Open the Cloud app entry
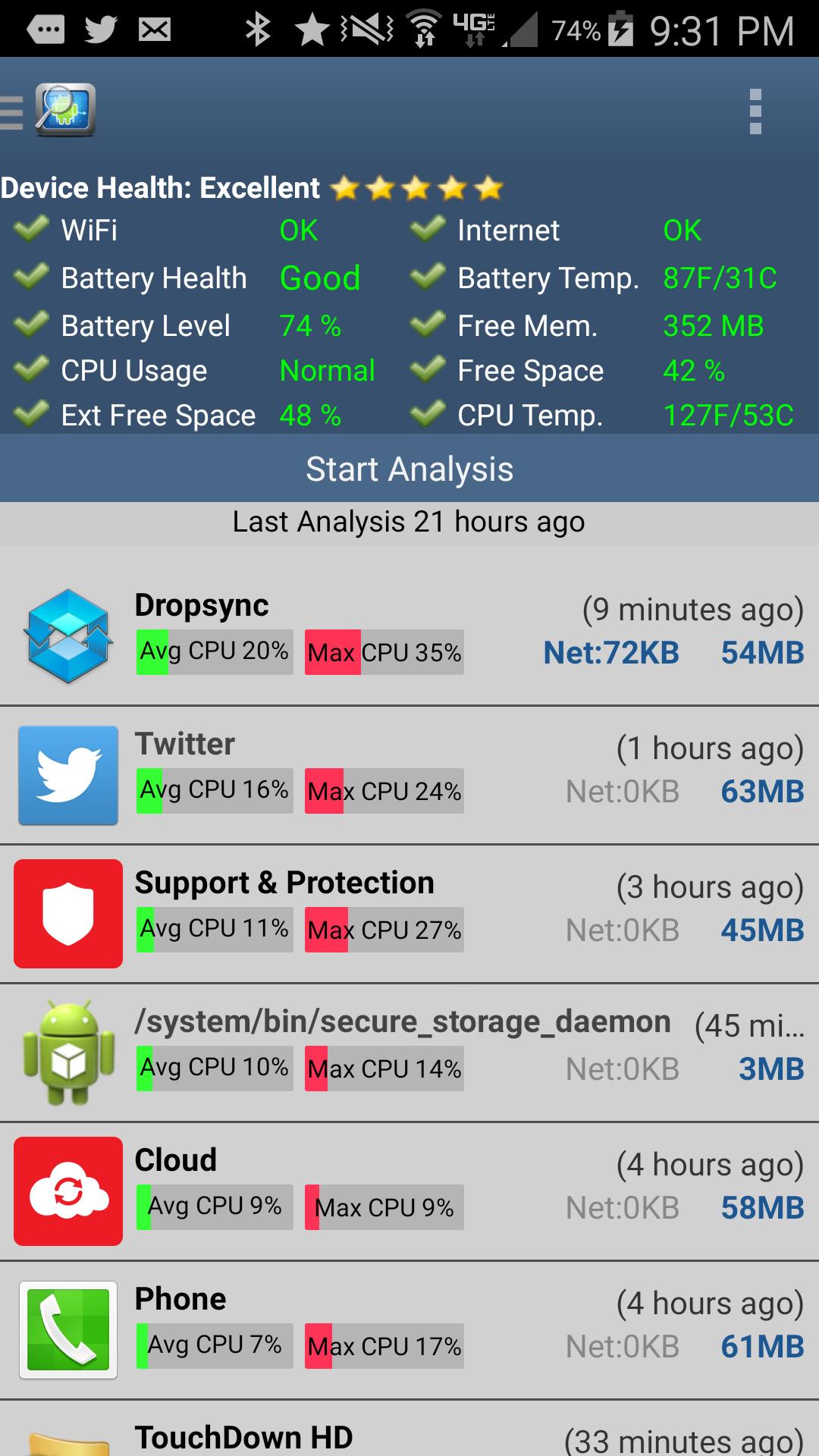Viewport: 819px width, 1456px height. 409,1191
